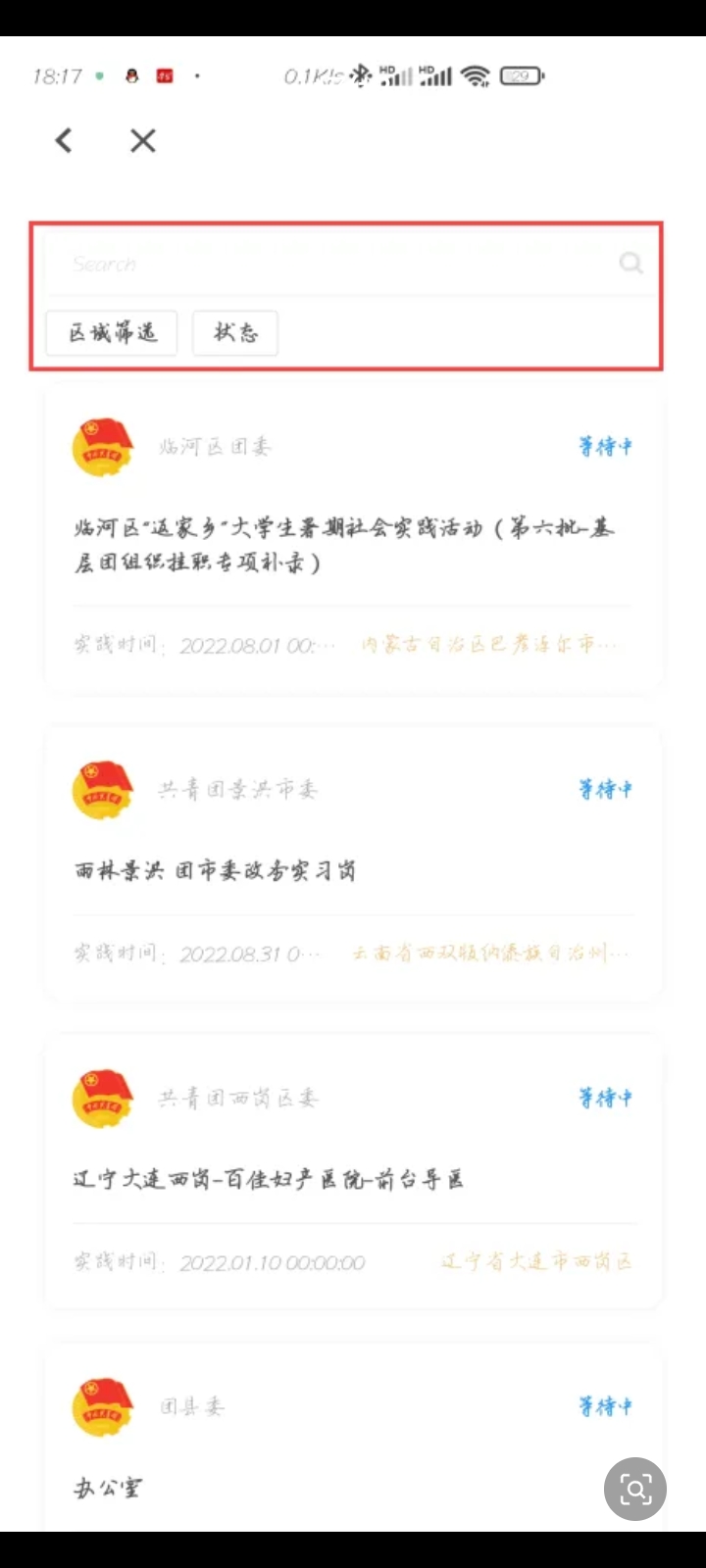This screenshot has width=706, height=1568.
Task: Tap the Search input field
Action: click(x=324, y=264)
